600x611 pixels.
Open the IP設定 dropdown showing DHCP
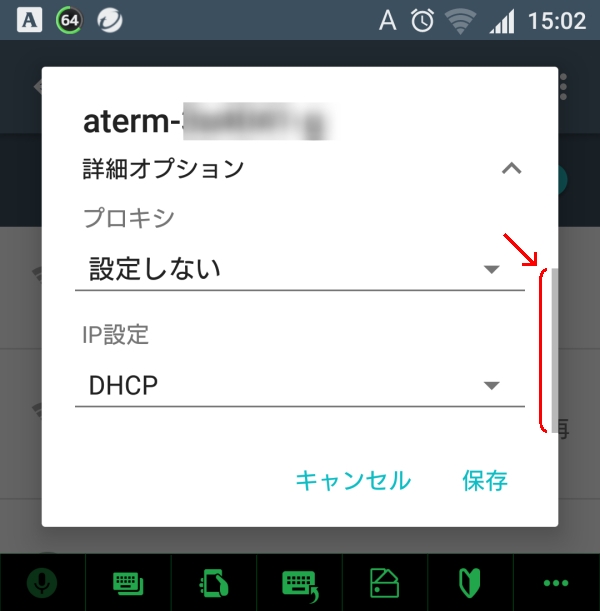pos(299,385)
